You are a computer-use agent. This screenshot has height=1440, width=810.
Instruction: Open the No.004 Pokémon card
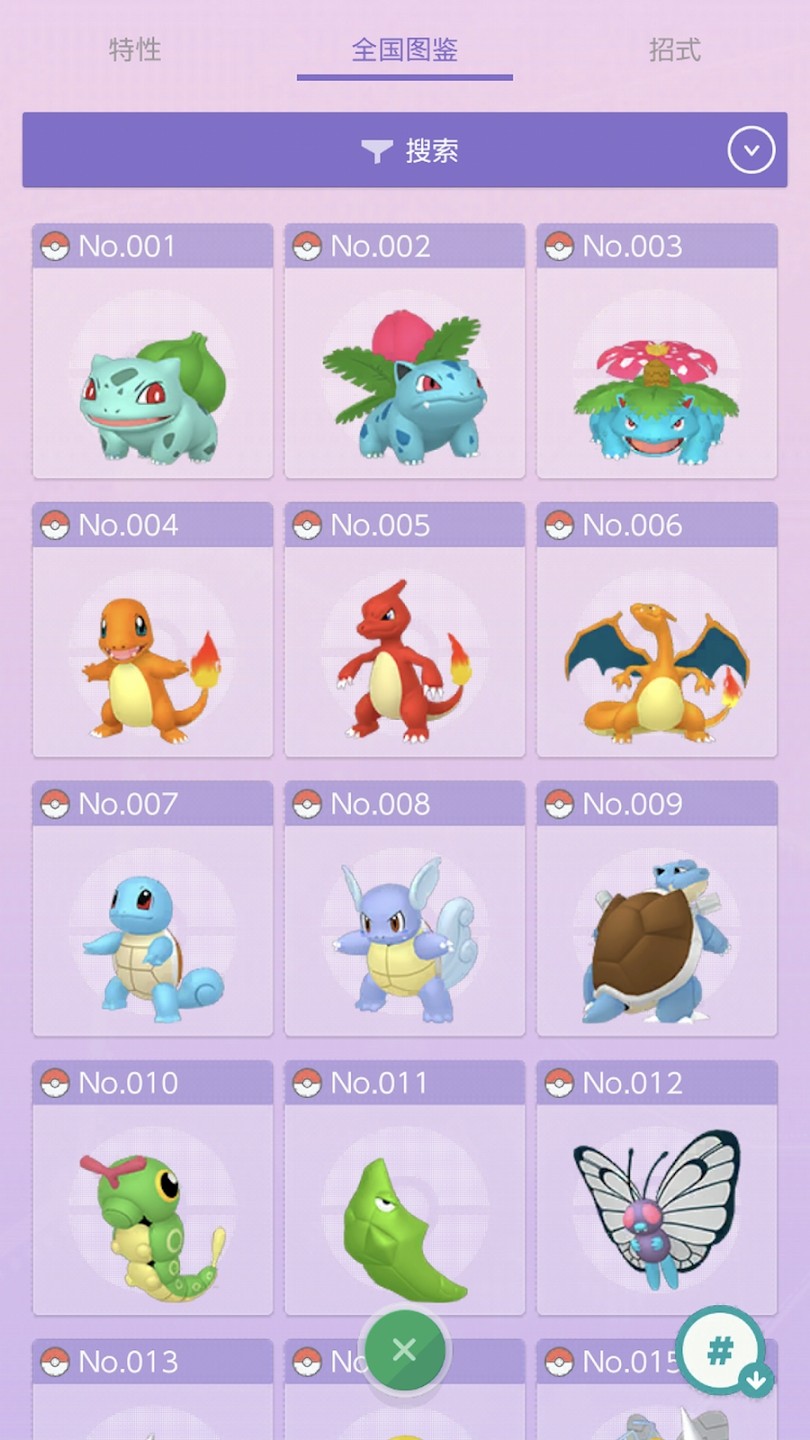pyautogui.click(x=153, y=651)
